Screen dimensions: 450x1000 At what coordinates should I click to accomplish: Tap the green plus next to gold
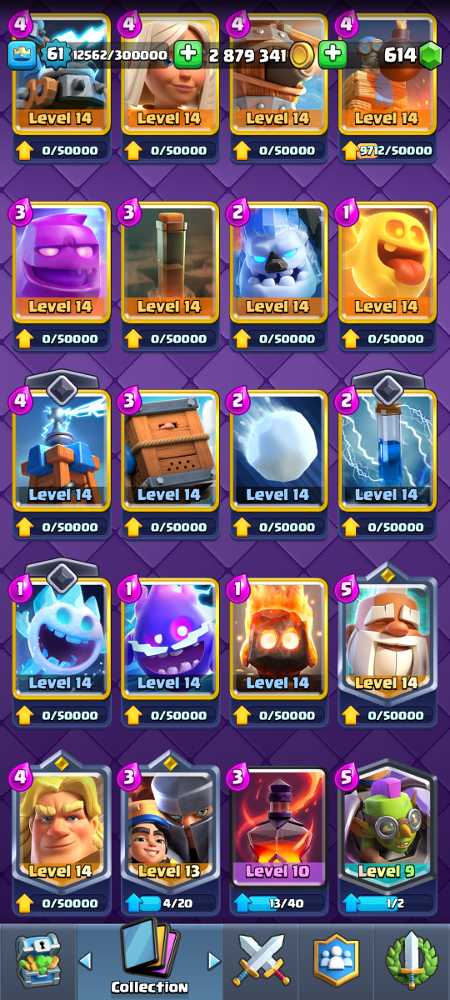tap(332, 55)
